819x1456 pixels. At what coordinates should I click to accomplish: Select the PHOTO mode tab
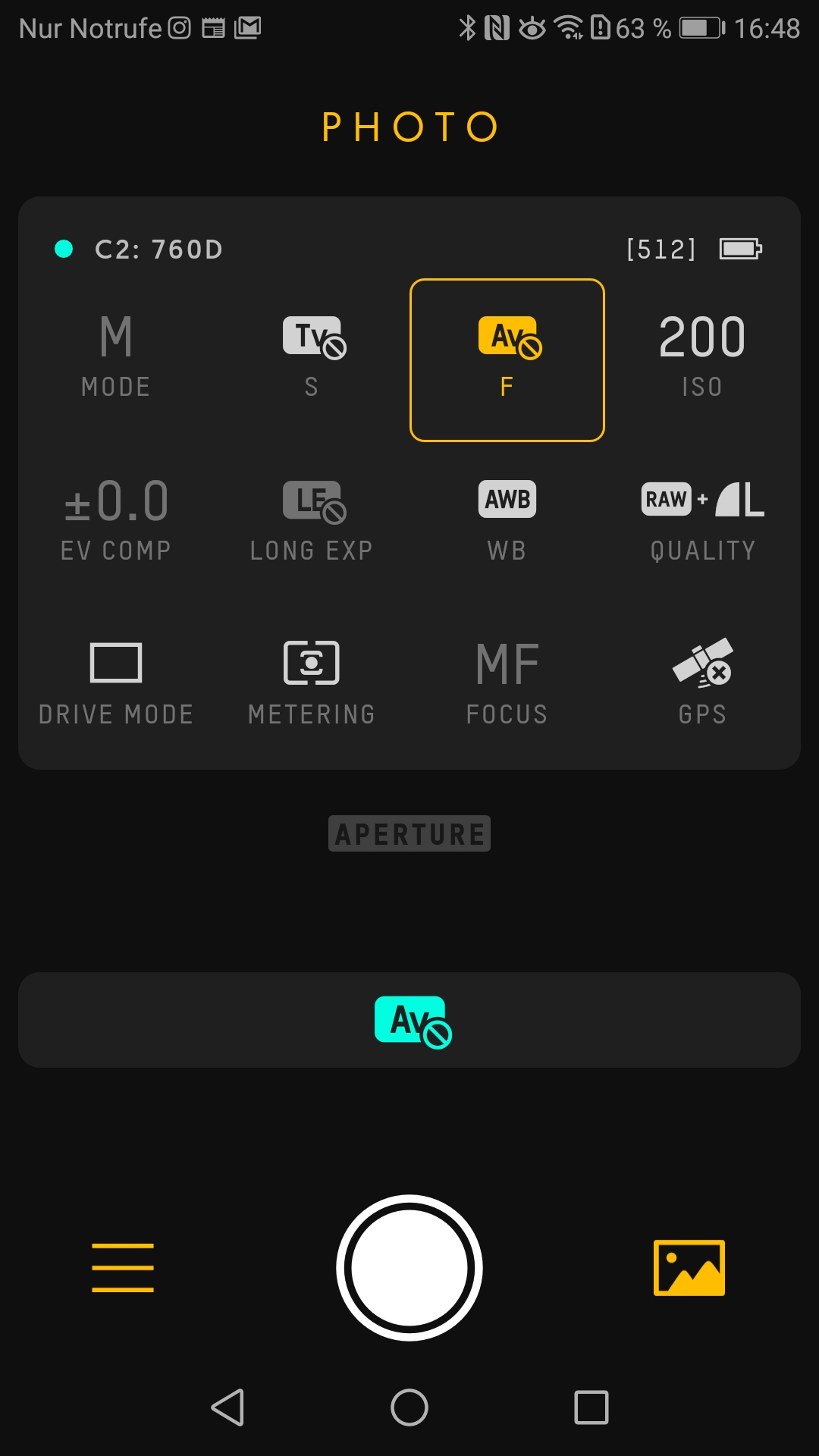pyautogui.click(x=409, y=127)
